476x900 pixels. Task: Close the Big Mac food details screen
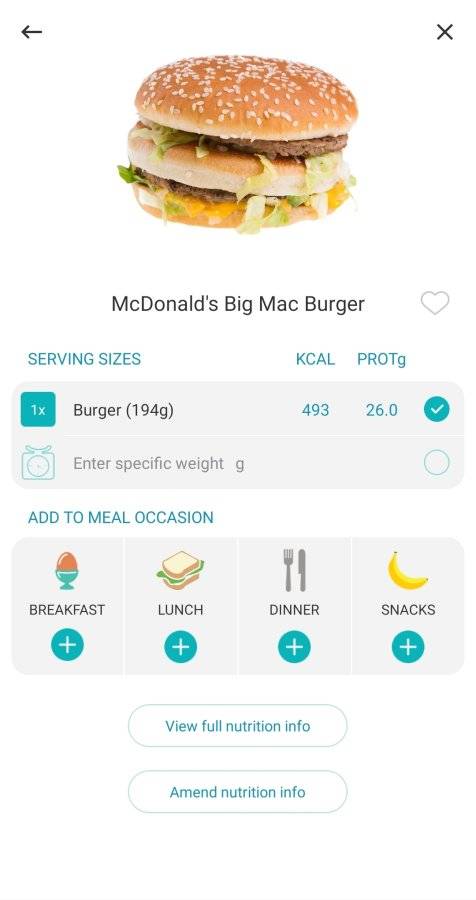(x=444, y=32)
